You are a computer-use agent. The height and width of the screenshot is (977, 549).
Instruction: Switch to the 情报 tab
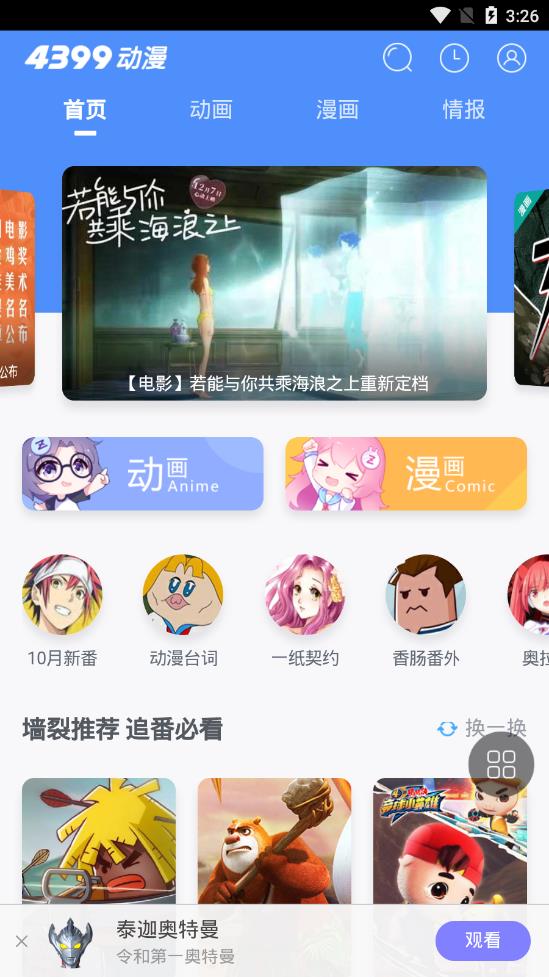click(464, 110)
